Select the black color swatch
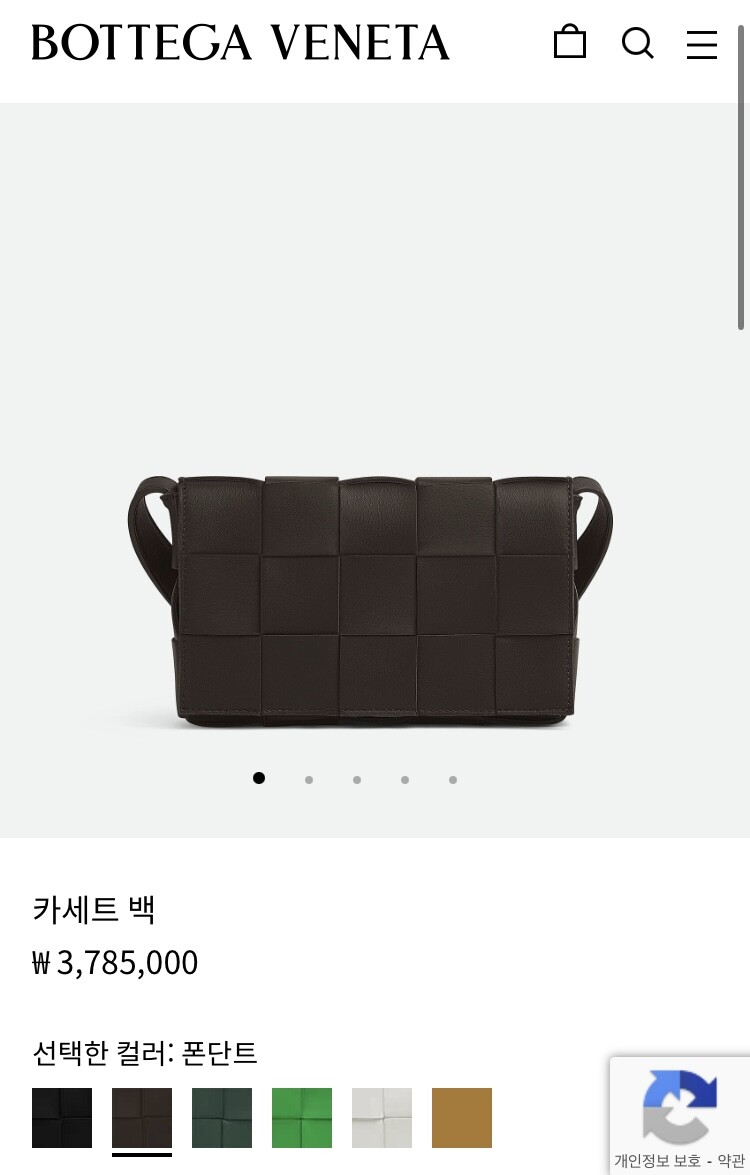This screenshot has height=1175, width=750. click(x=62, y=1118)
